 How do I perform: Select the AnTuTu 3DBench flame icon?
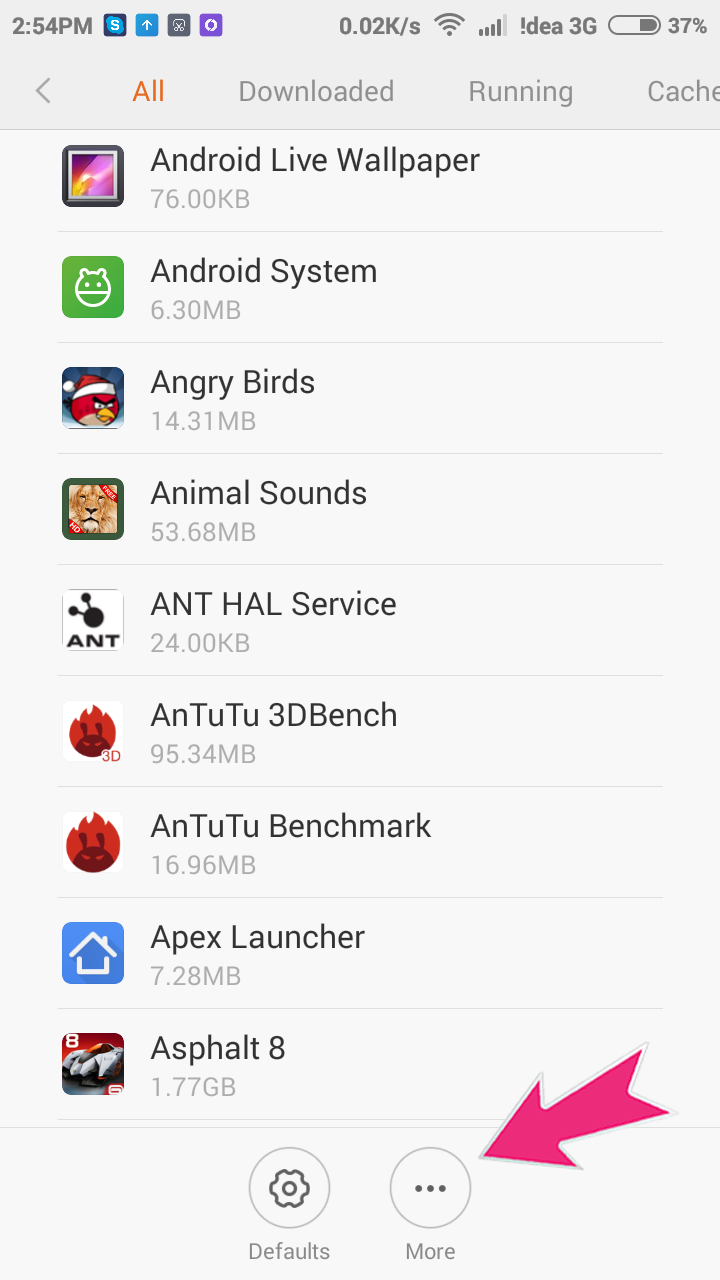pyautogui.click(x=92, y=731)
